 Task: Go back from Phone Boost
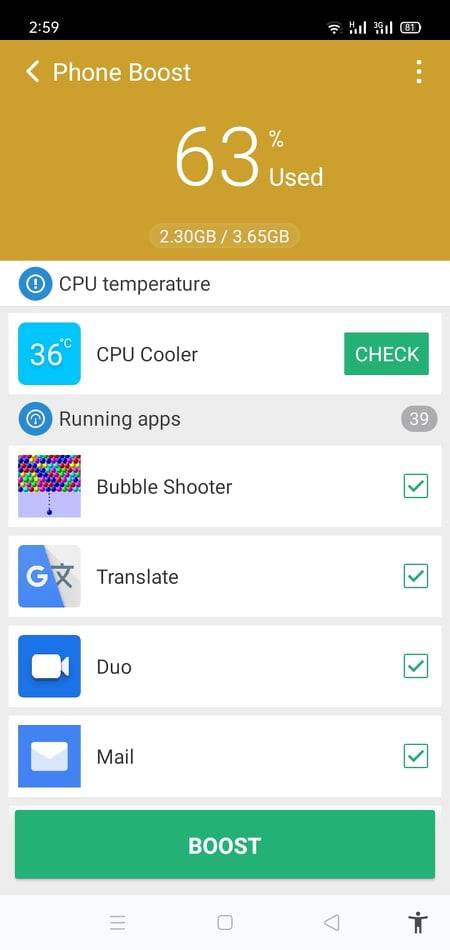pos(32,72)
